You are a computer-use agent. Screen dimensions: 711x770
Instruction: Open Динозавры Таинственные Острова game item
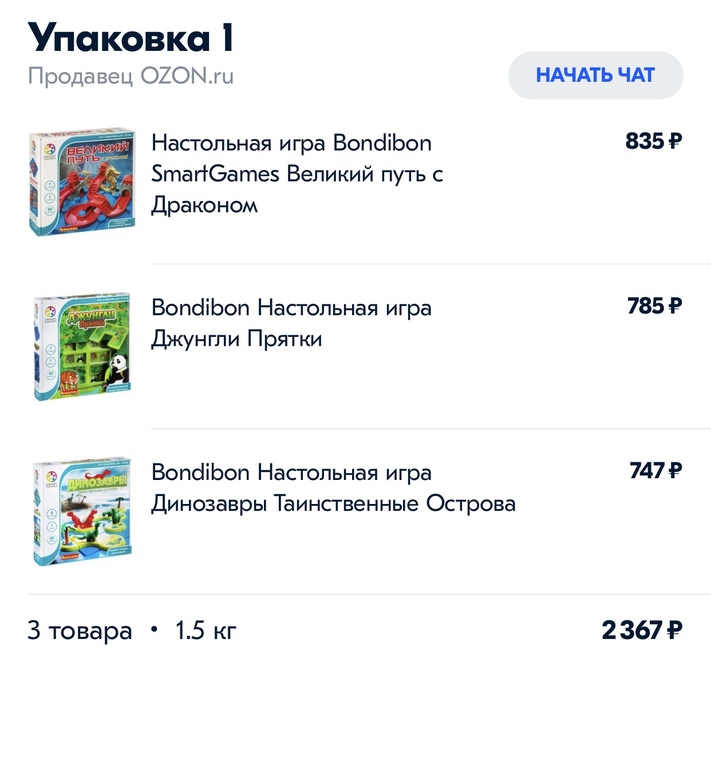333,487
